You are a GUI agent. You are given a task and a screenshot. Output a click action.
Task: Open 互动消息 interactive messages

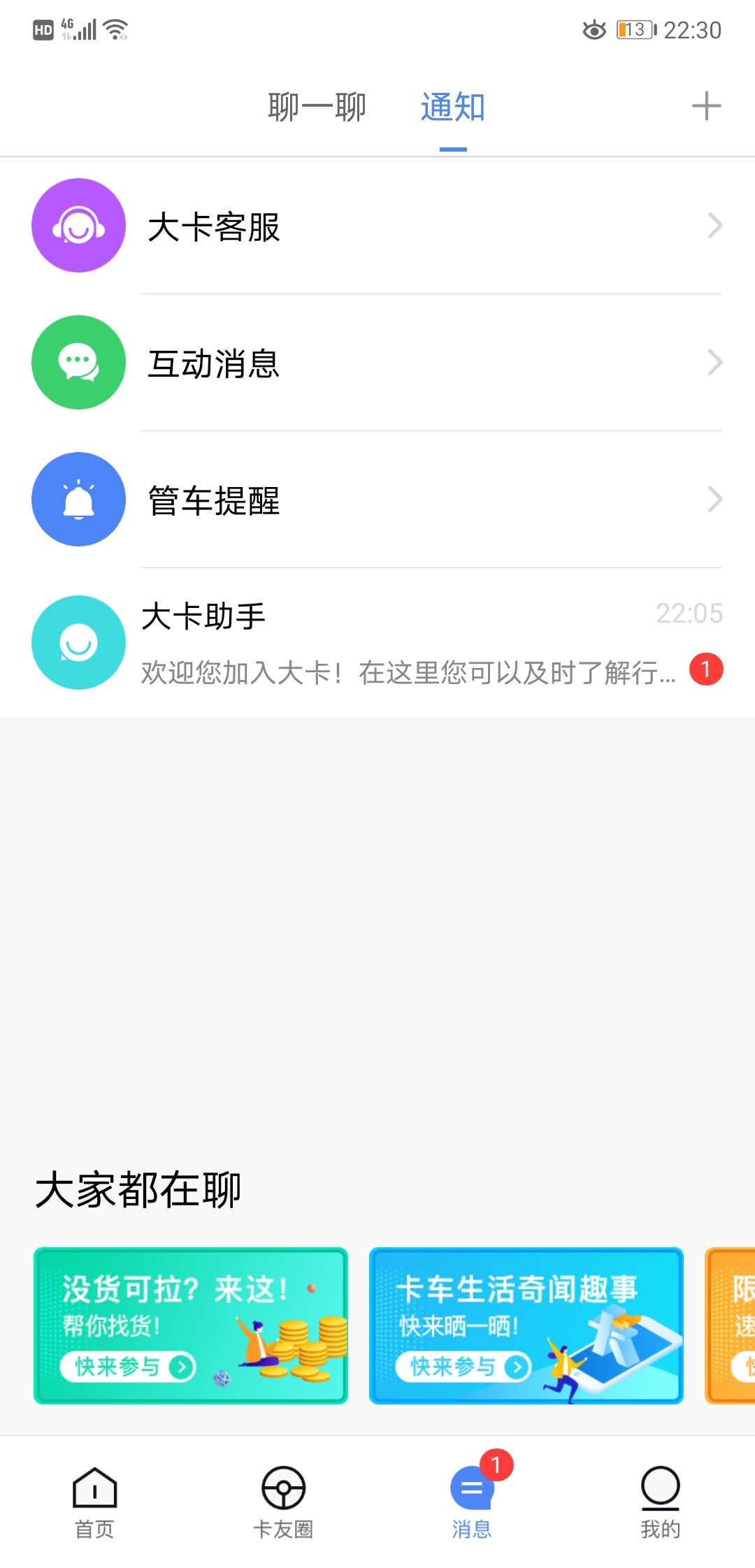click(x=377, y=363)
